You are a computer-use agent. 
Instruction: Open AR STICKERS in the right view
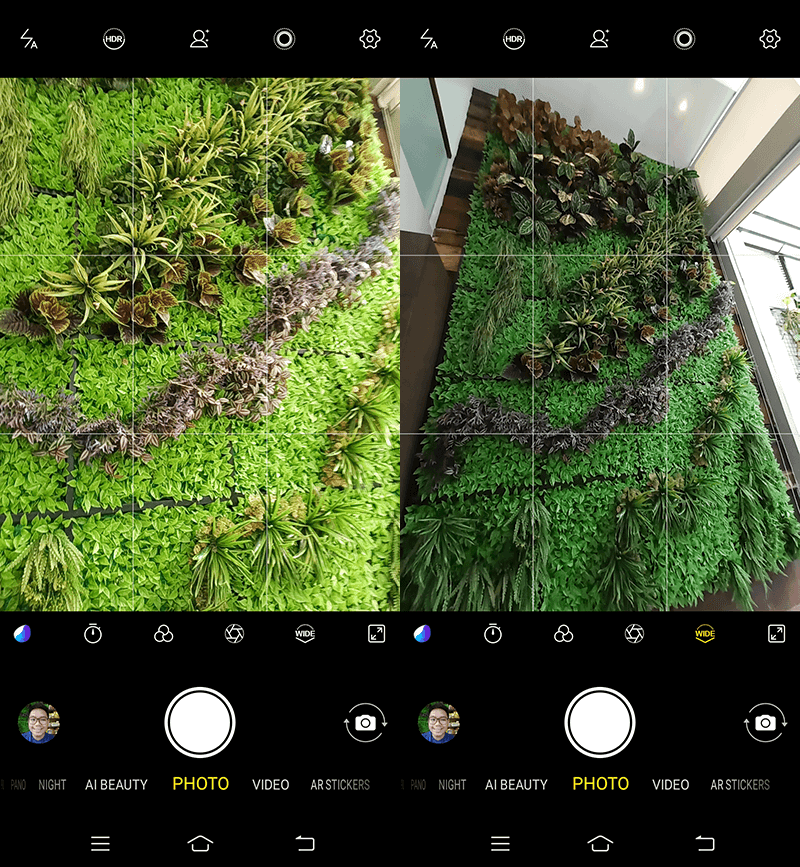tap(740, 785)
